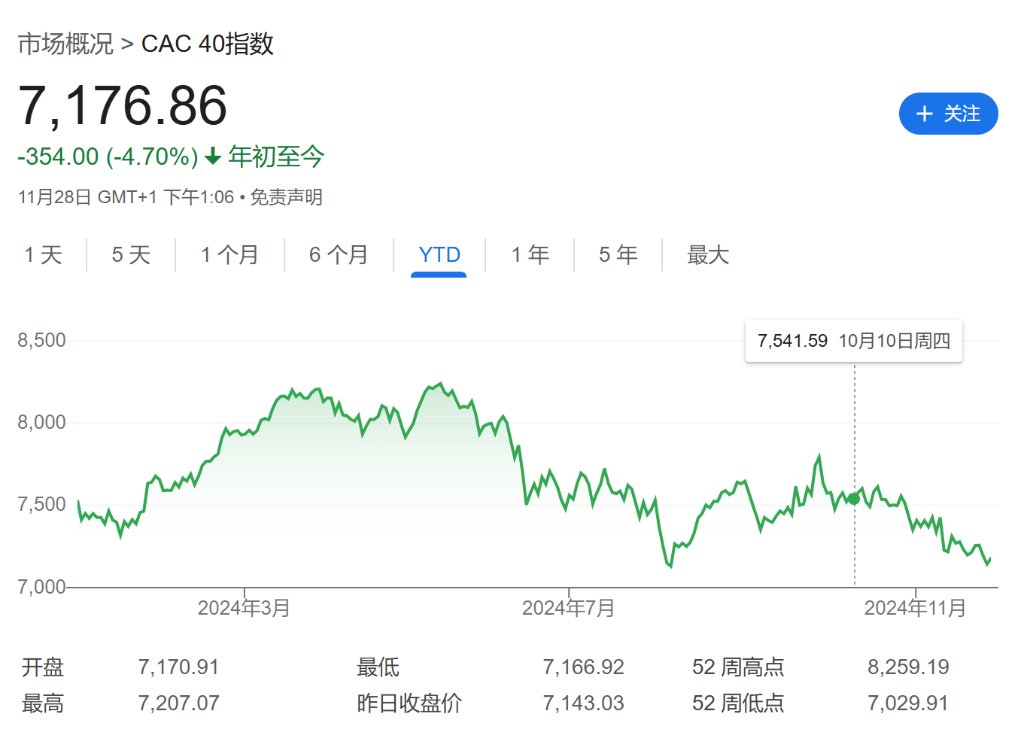Select the 1 个月 time range
Image resolution: width=1024 pixels, height=733 pixels.
229,255
